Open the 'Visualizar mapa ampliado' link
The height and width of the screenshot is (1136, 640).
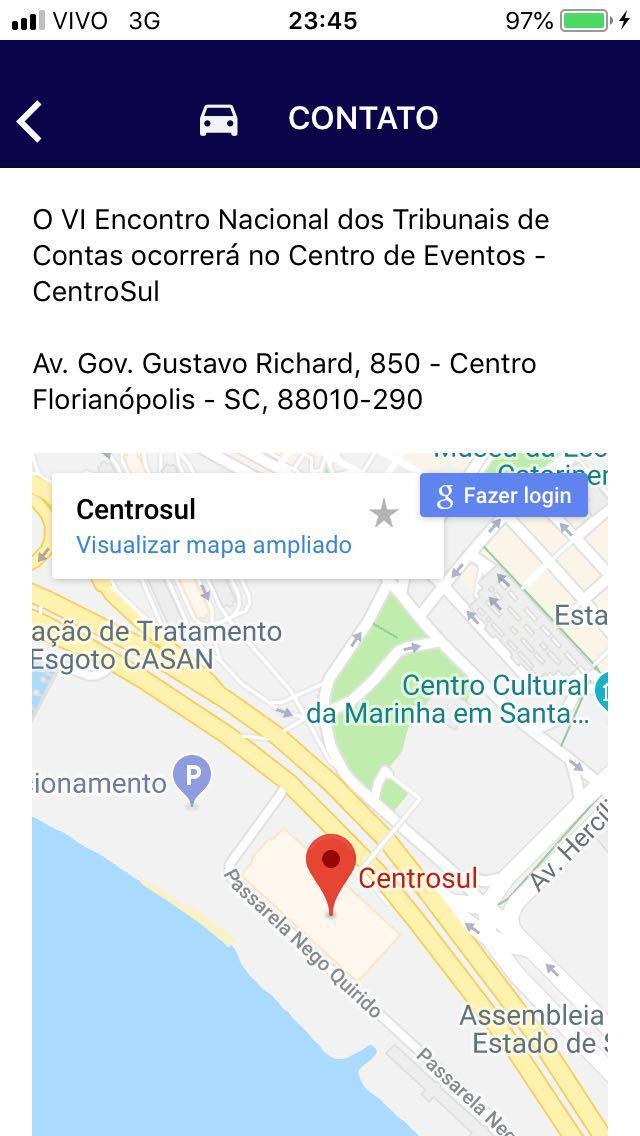pos(214,545)
